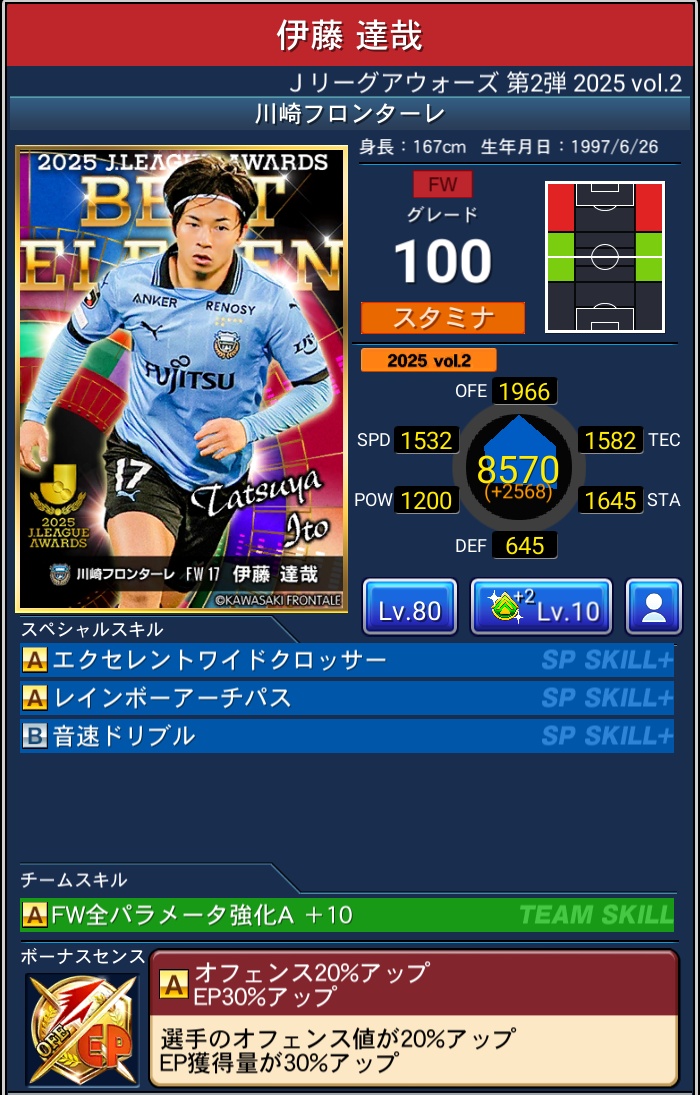The image size is (700, 1095).
Task: Open the player profile icon button
Action: pyautogui.click(x=653, y=607)
